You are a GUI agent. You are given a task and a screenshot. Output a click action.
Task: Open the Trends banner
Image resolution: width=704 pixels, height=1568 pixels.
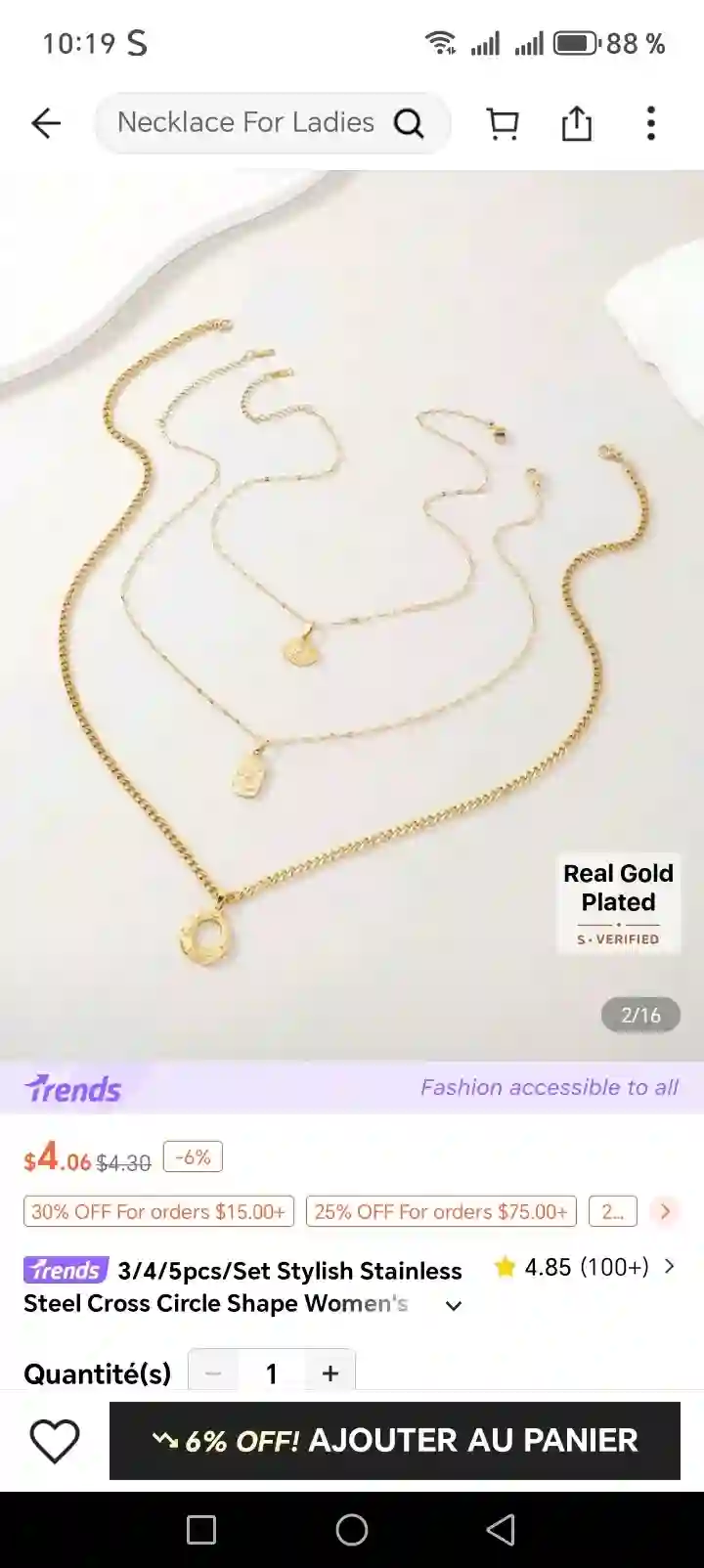352,1088
